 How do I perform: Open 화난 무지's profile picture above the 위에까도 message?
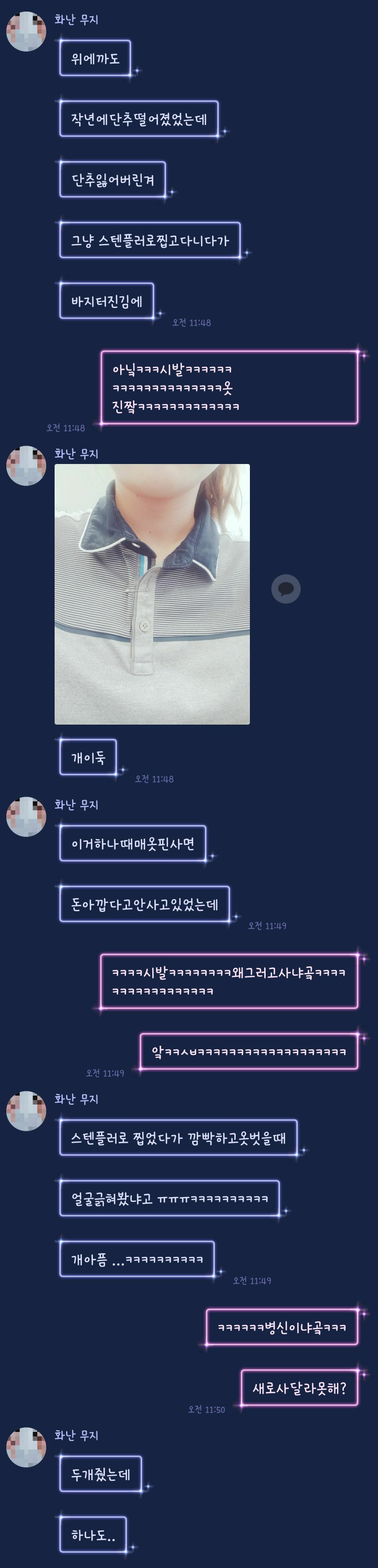click(26, 31)
